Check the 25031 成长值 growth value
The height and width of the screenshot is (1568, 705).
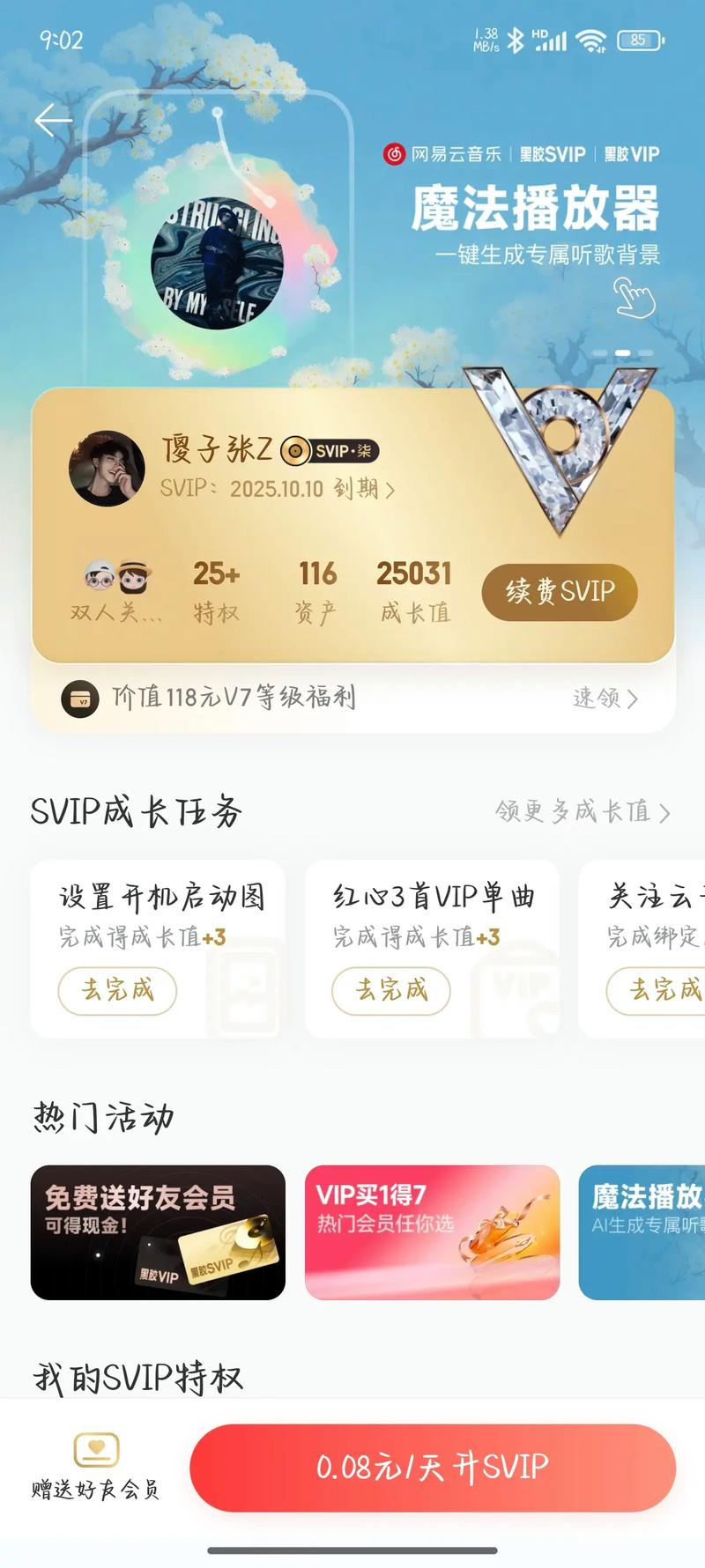coord(414,591)
